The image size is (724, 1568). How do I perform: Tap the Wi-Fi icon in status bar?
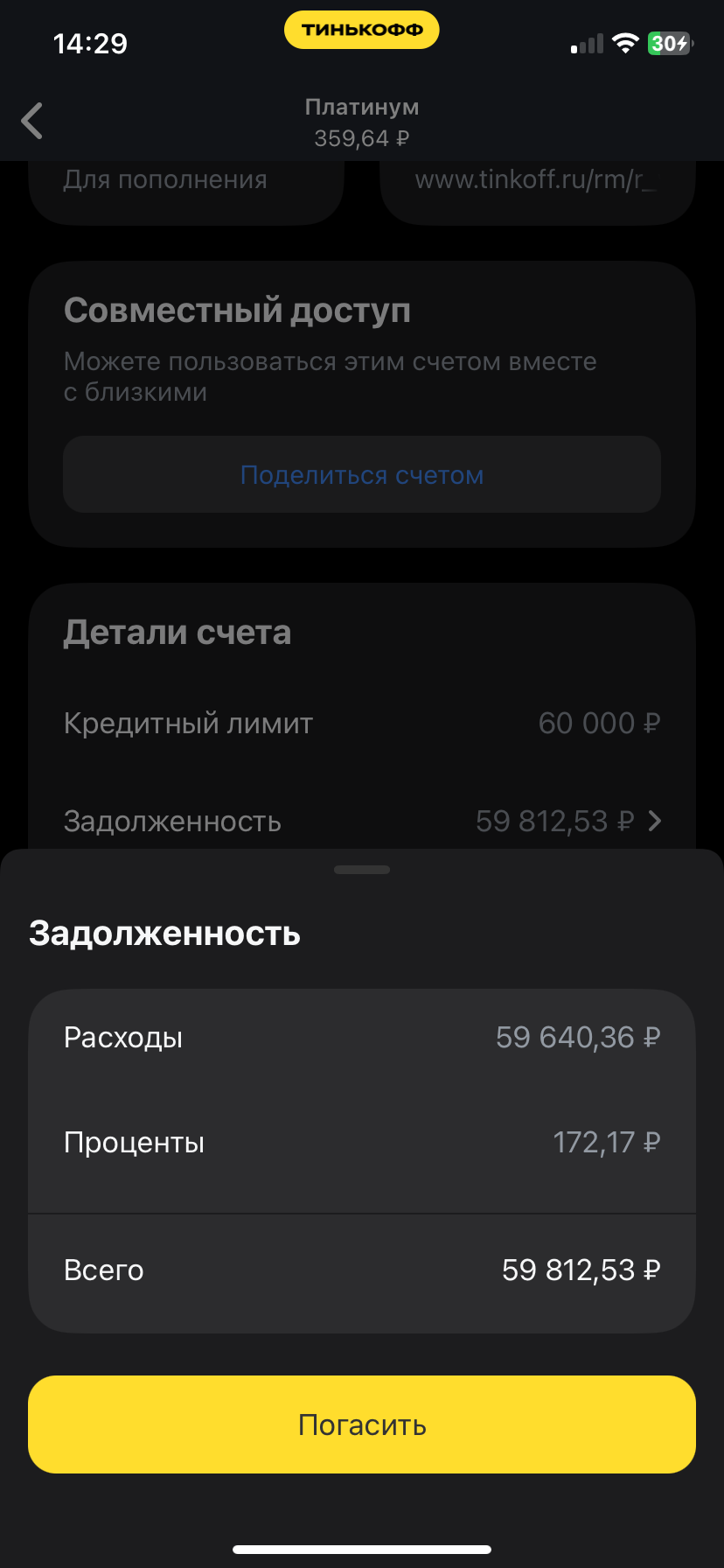(626, 44)
